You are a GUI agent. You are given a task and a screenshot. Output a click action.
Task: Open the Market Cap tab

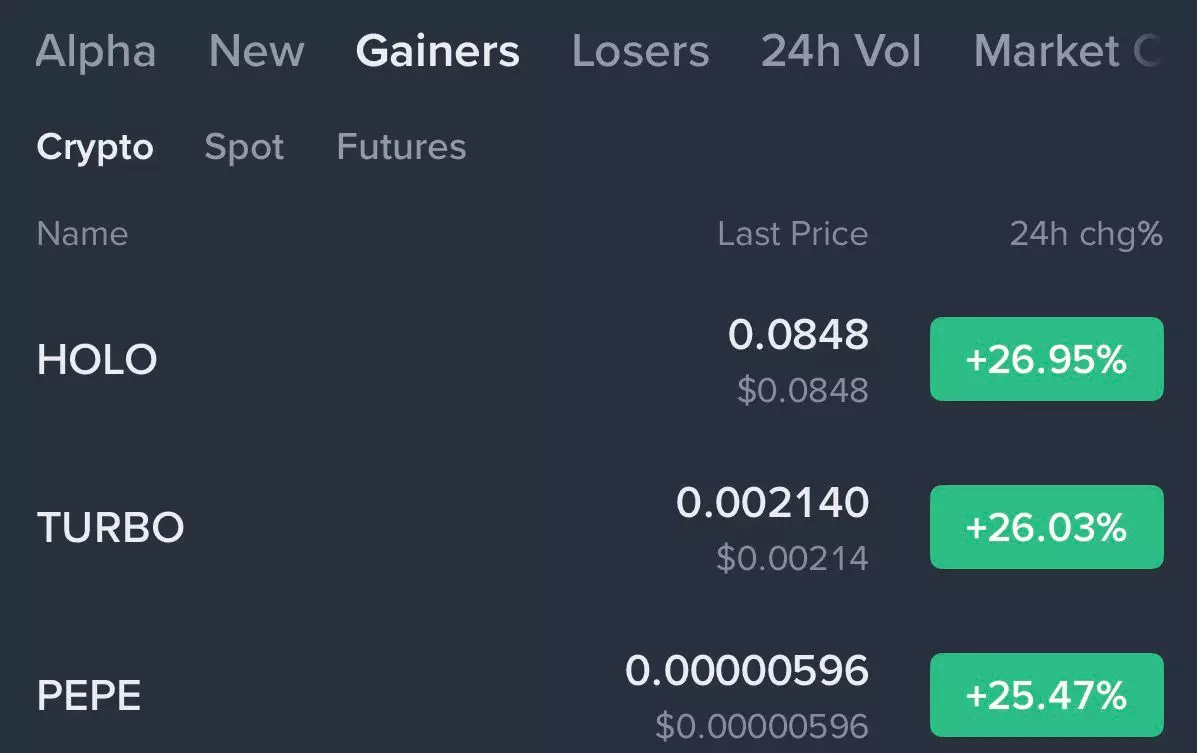pos(1065,52)
